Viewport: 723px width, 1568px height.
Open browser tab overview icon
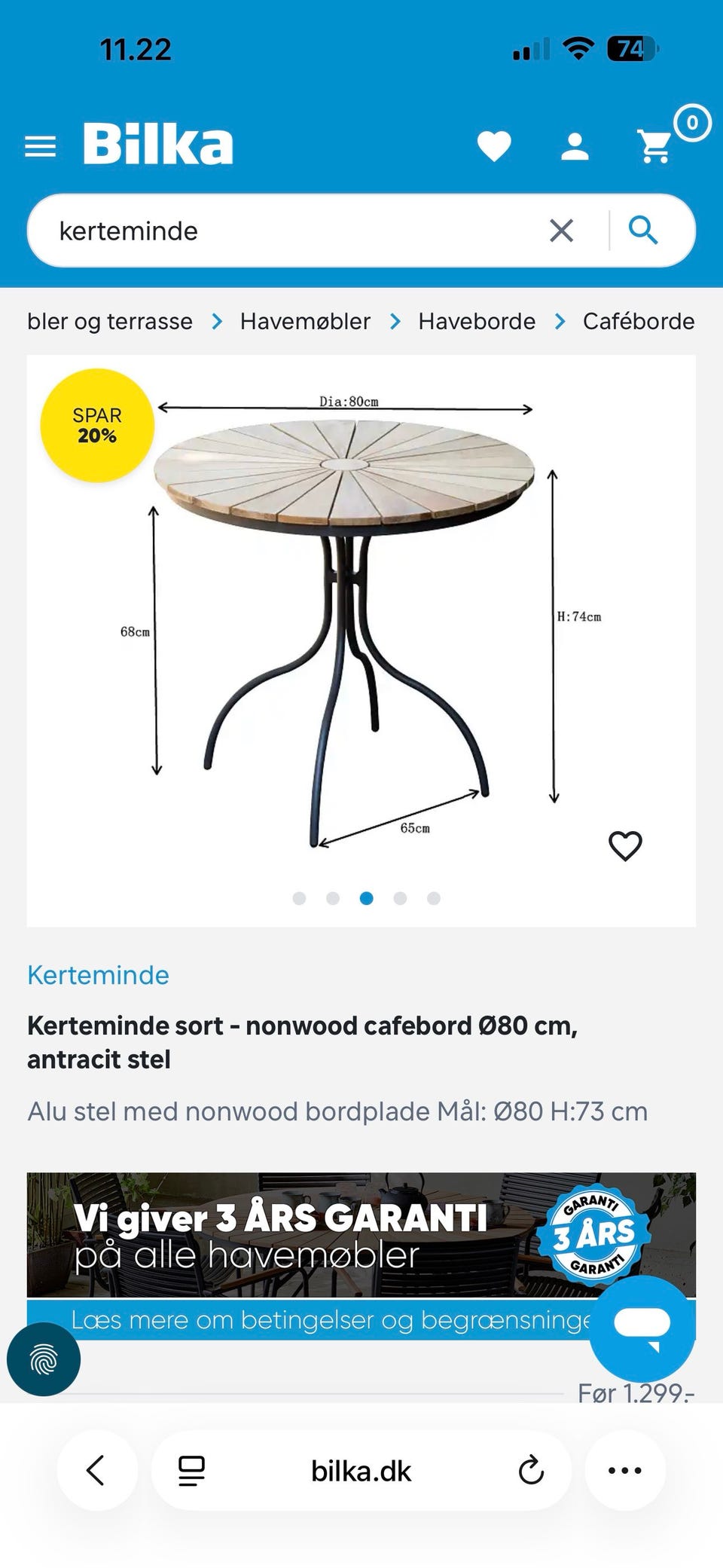[x=191, y=1469]
